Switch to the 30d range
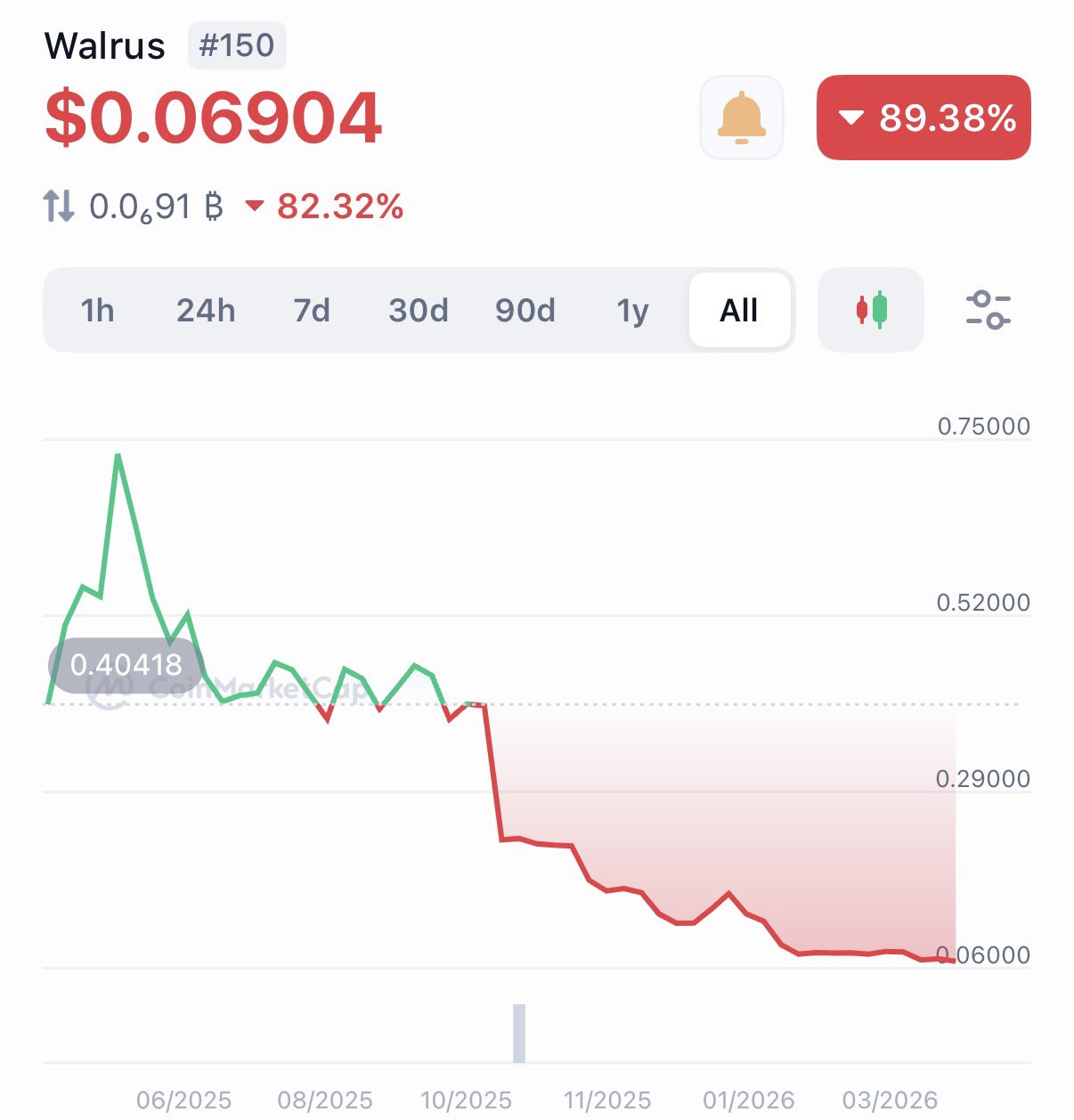 419,311
